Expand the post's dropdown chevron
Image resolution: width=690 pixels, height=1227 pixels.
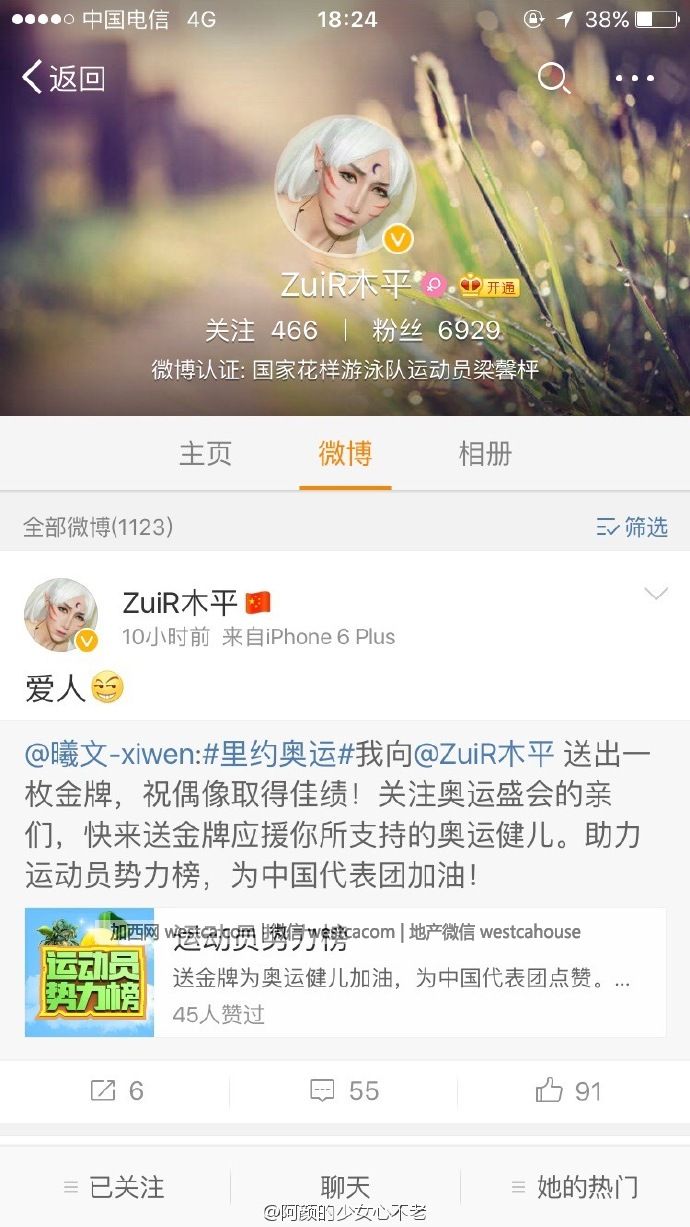click(655, 594)
